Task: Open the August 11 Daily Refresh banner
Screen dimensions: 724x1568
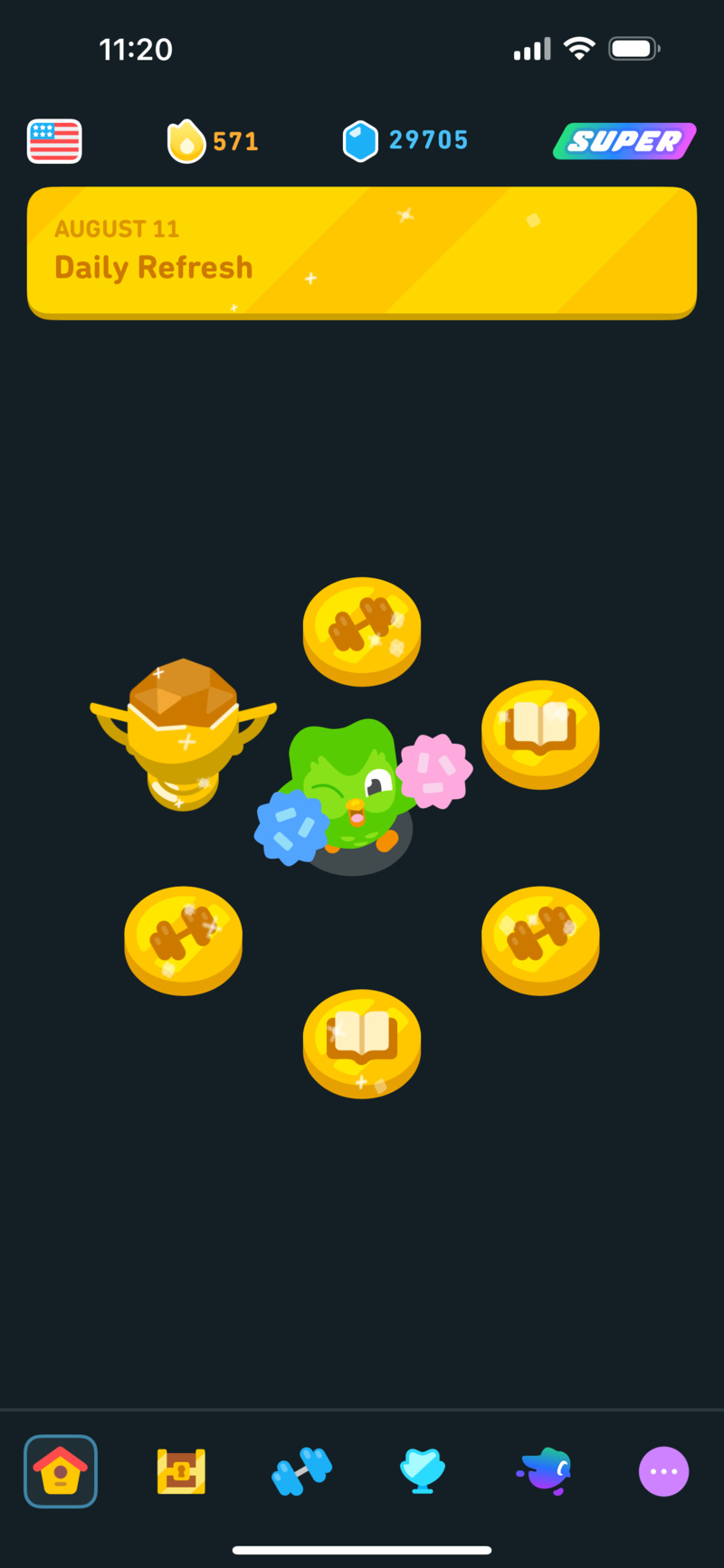Action: (362, 252)
